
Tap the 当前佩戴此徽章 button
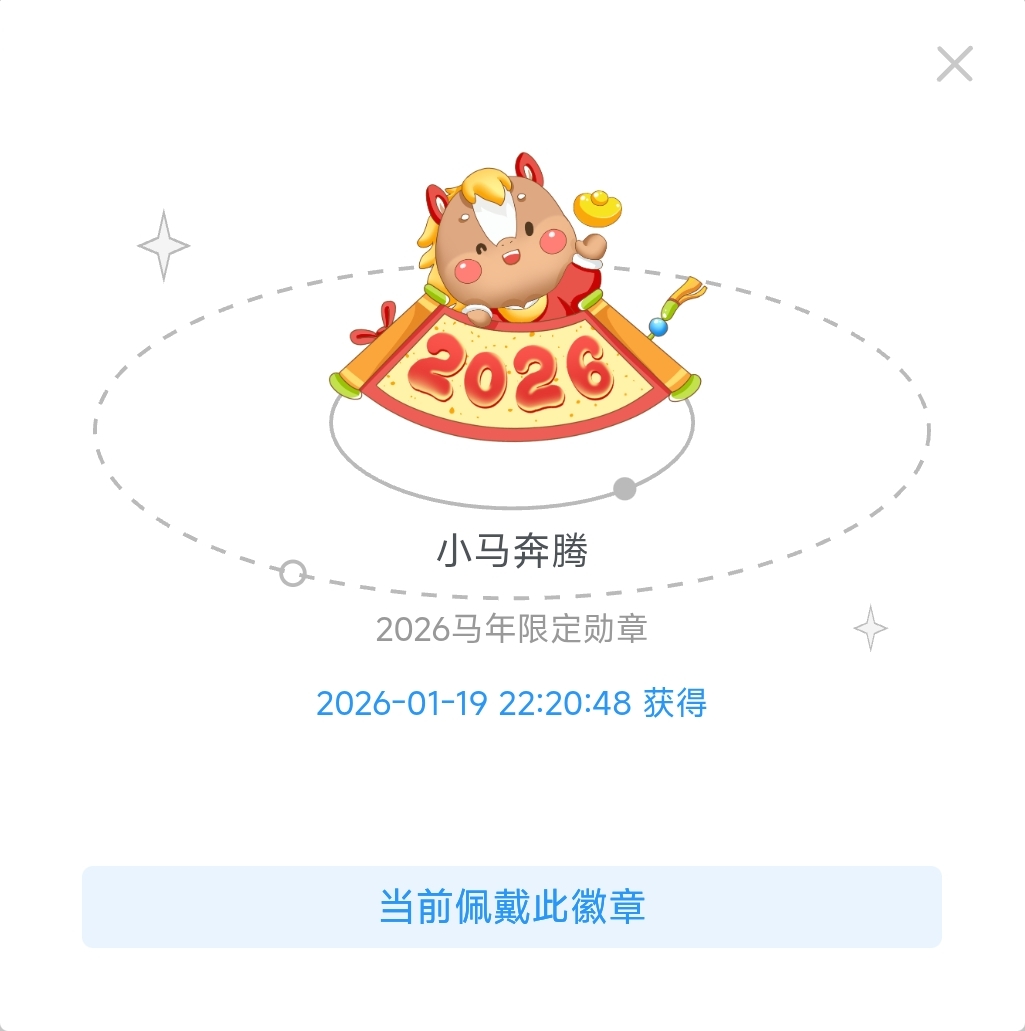click(512, 906)
